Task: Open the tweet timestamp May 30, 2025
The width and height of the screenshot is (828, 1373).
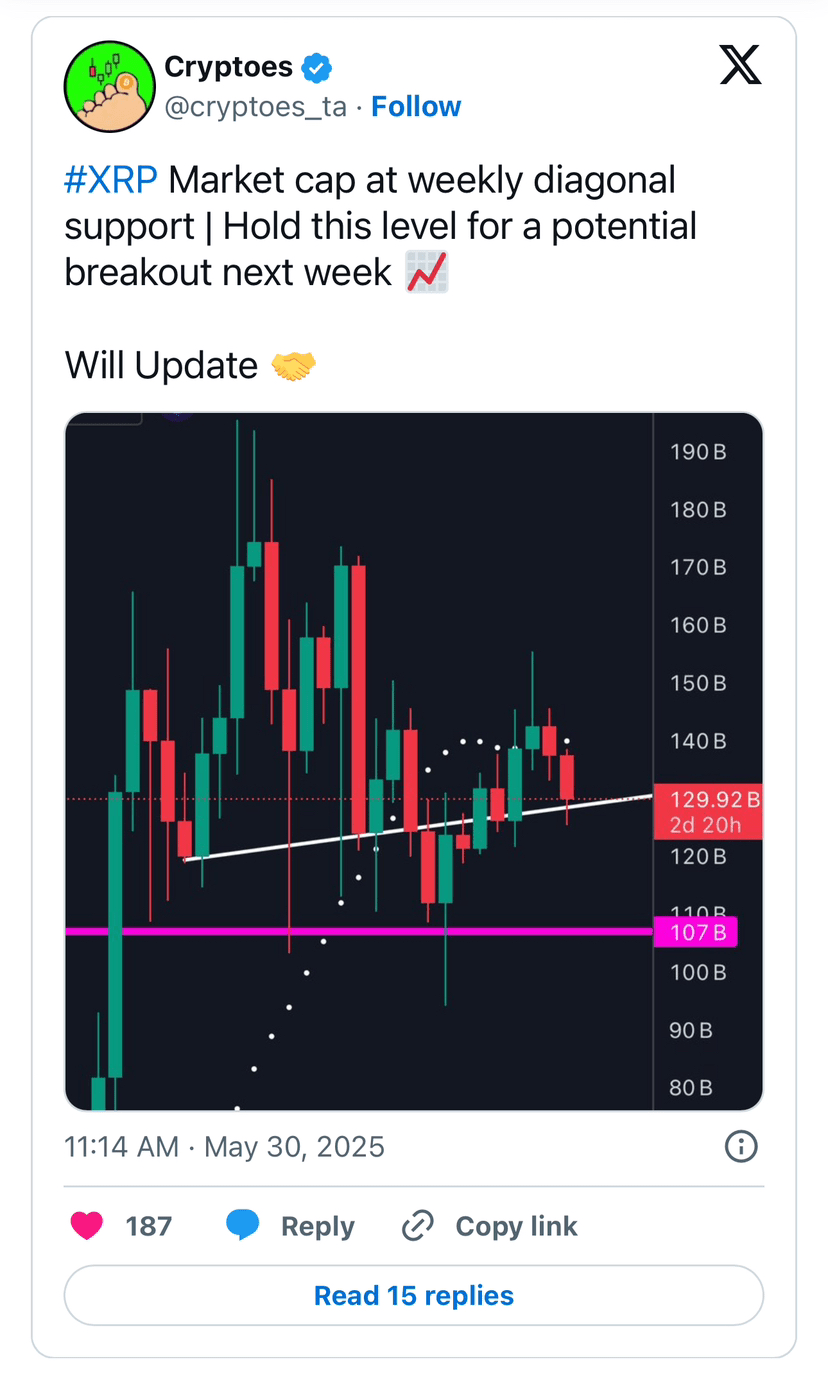Action: click(224, 1146)
